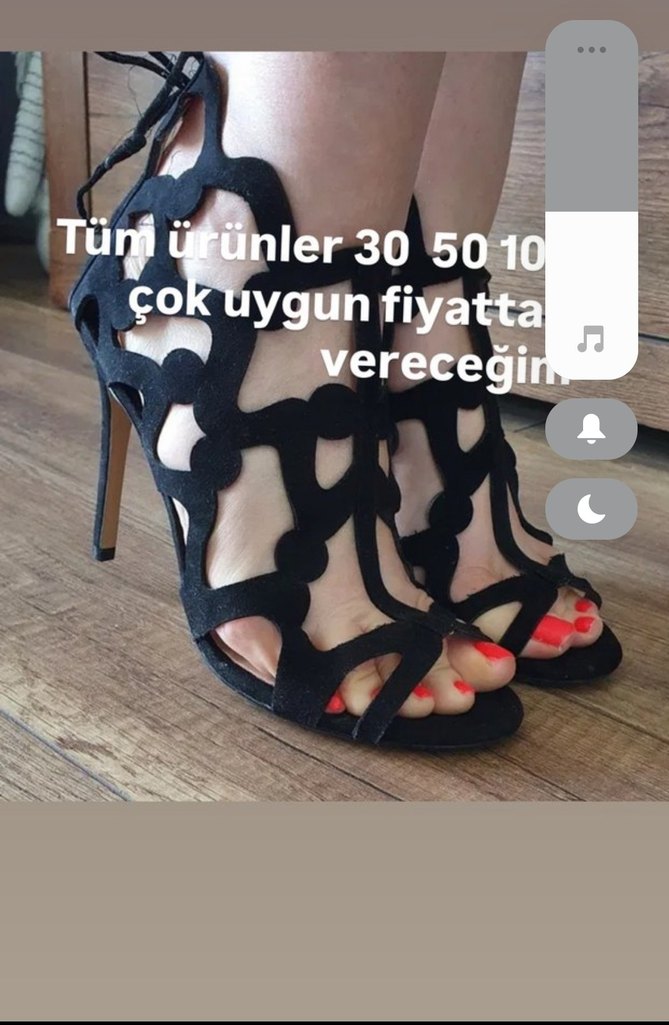Adjust the media volume slider
This screenshot has width=669, height=1025.
pos(591,213)
